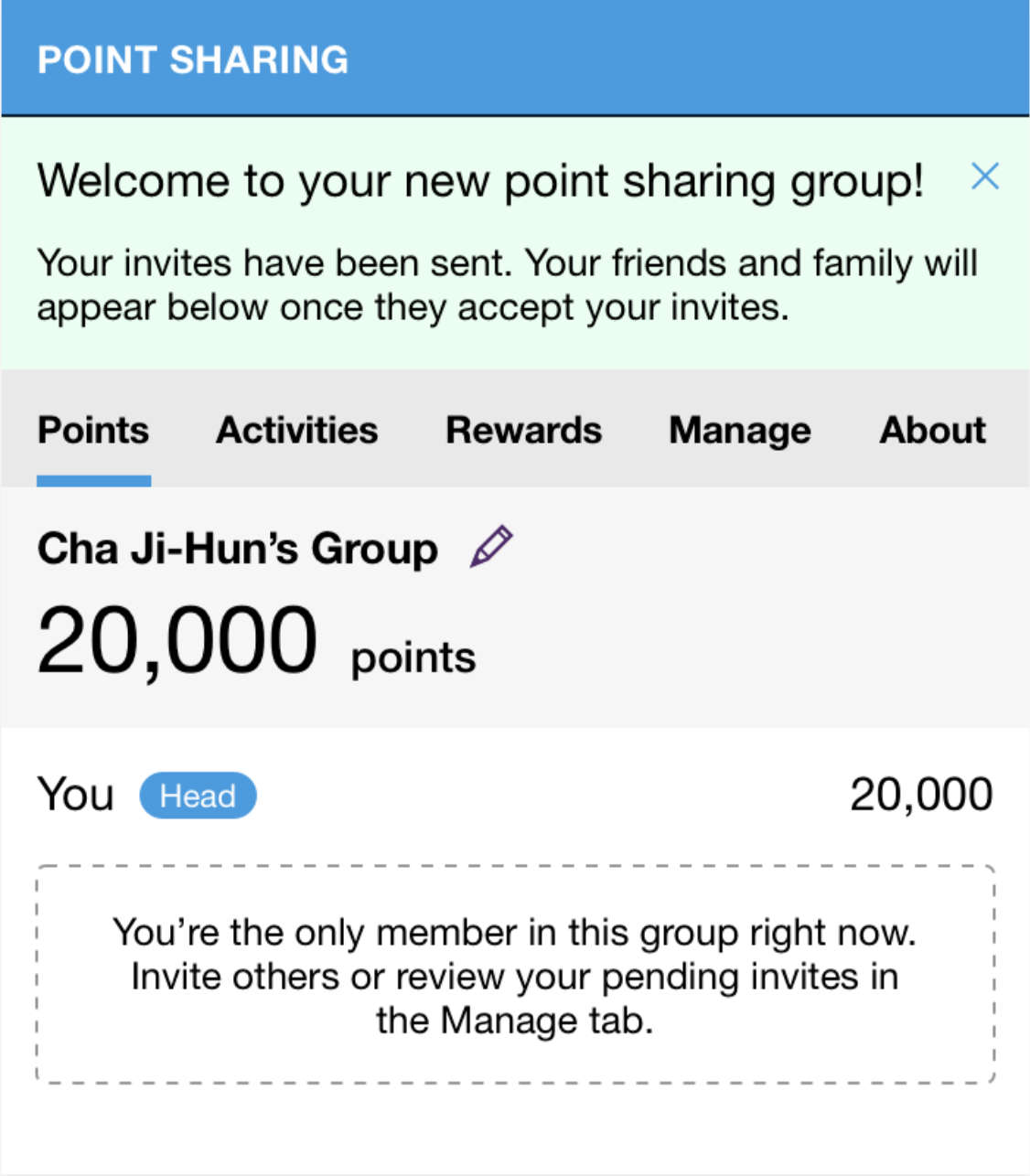The width and height of the screenshot is (1030, 1176).
Task: Edit the group name with the pencil icon
Action: pos(491,547)
